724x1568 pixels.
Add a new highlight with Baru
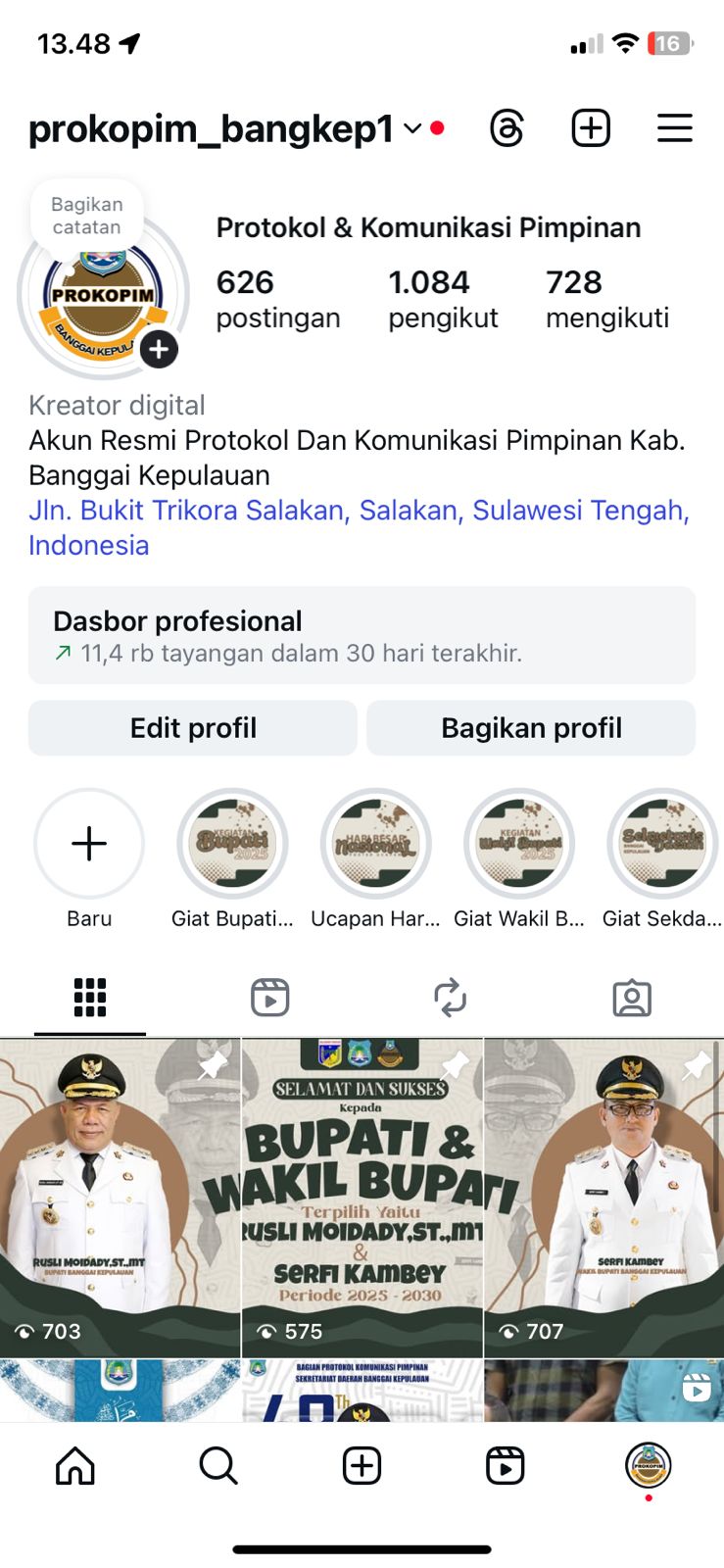click(x=89, y=844)
